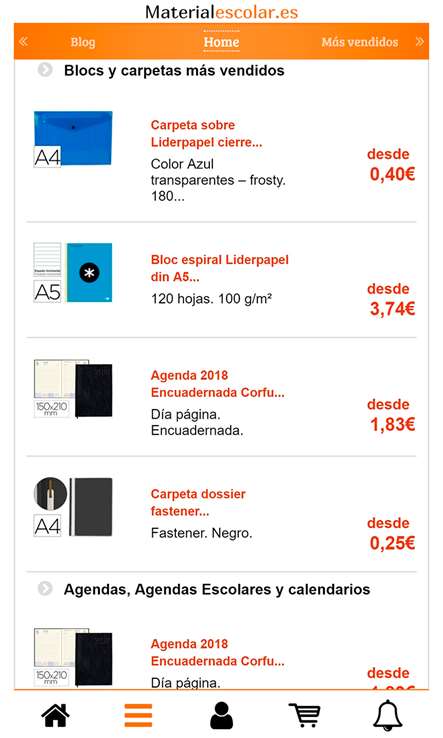Tap the left double-arrow in tab bar
This screenshot has width=443, height=738.
(24, 41)
